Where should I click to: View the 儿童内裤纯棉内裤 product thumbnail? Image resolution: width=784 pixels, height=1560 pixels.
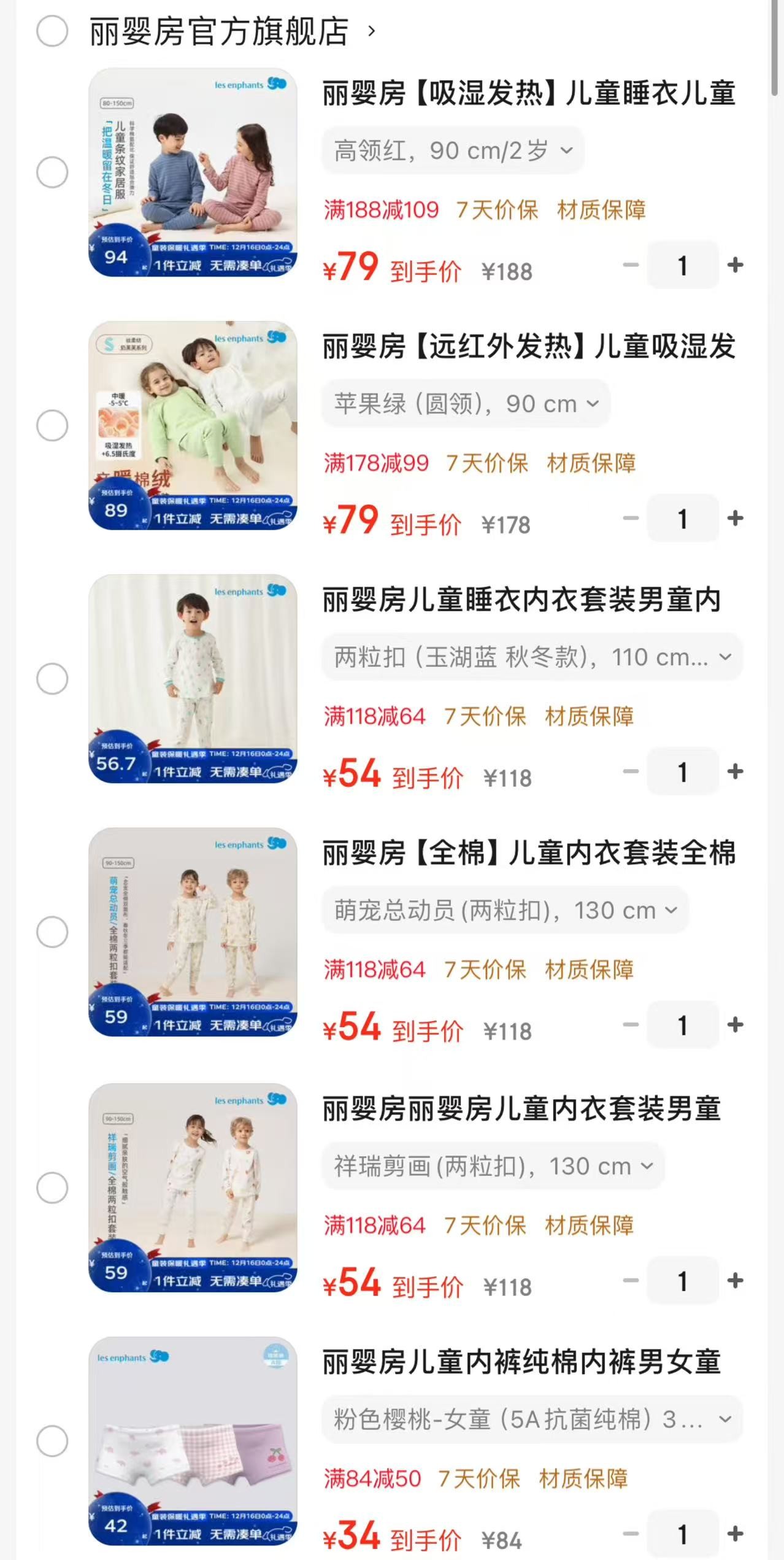193,1441
